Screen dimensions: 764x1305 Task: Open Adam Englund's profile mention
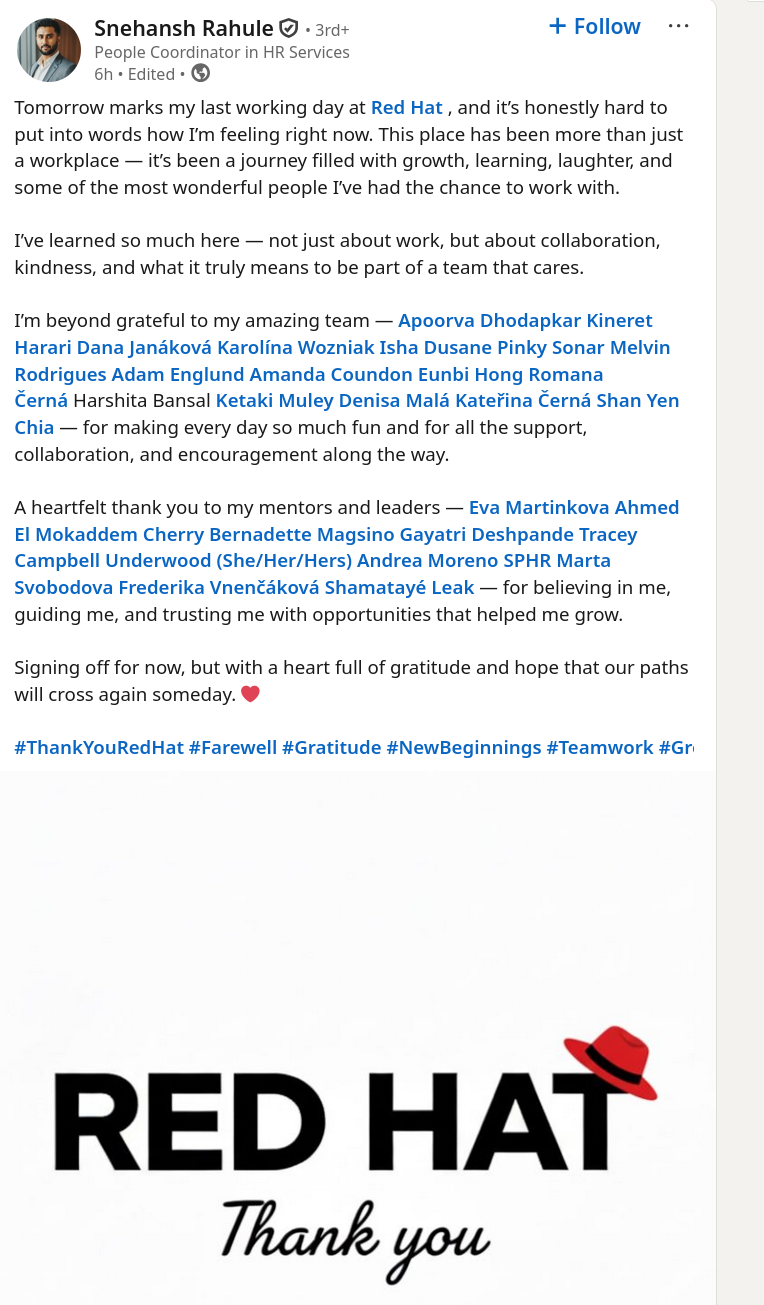(x=178, y=374)
